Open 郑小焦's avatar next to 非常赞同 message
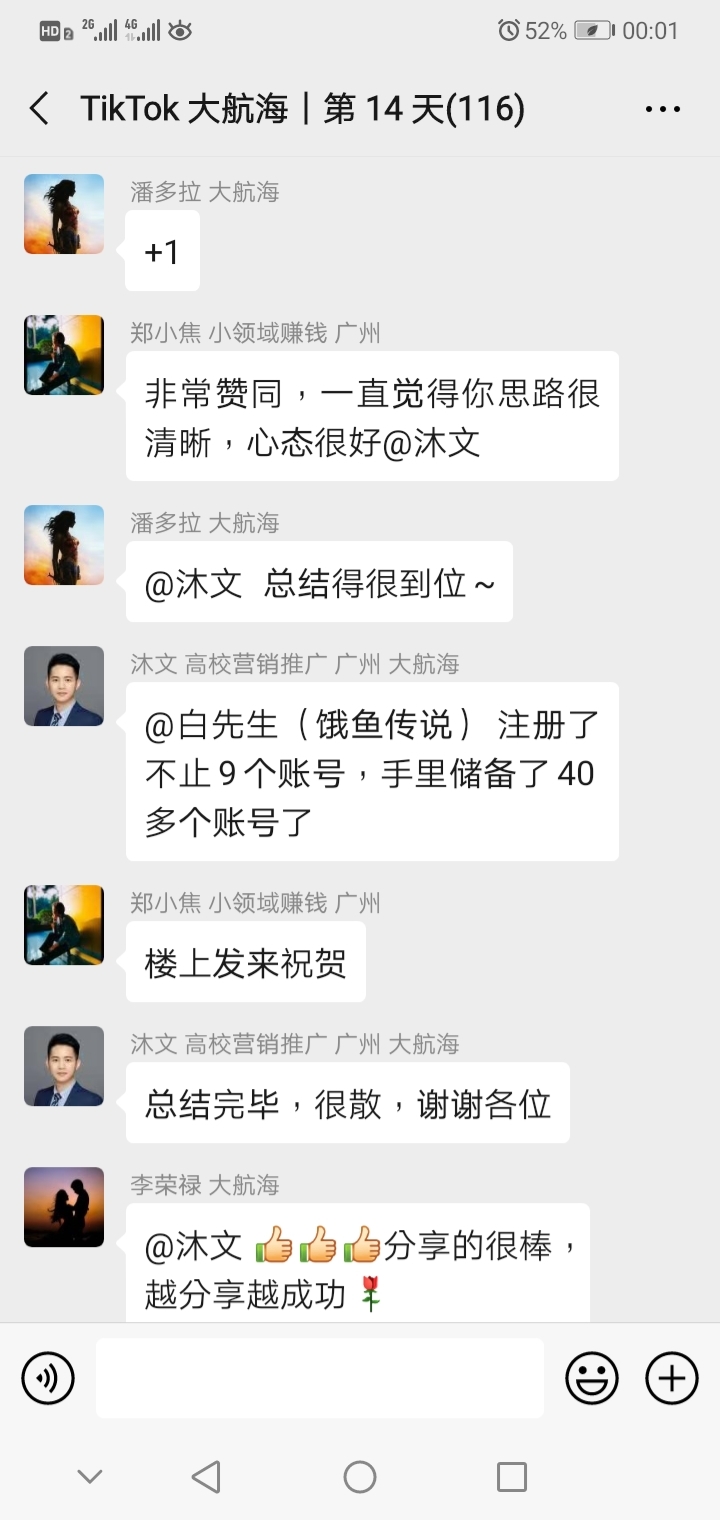Image resolution: width=720 pixels, height=1520 pixels. coord(64,355)
